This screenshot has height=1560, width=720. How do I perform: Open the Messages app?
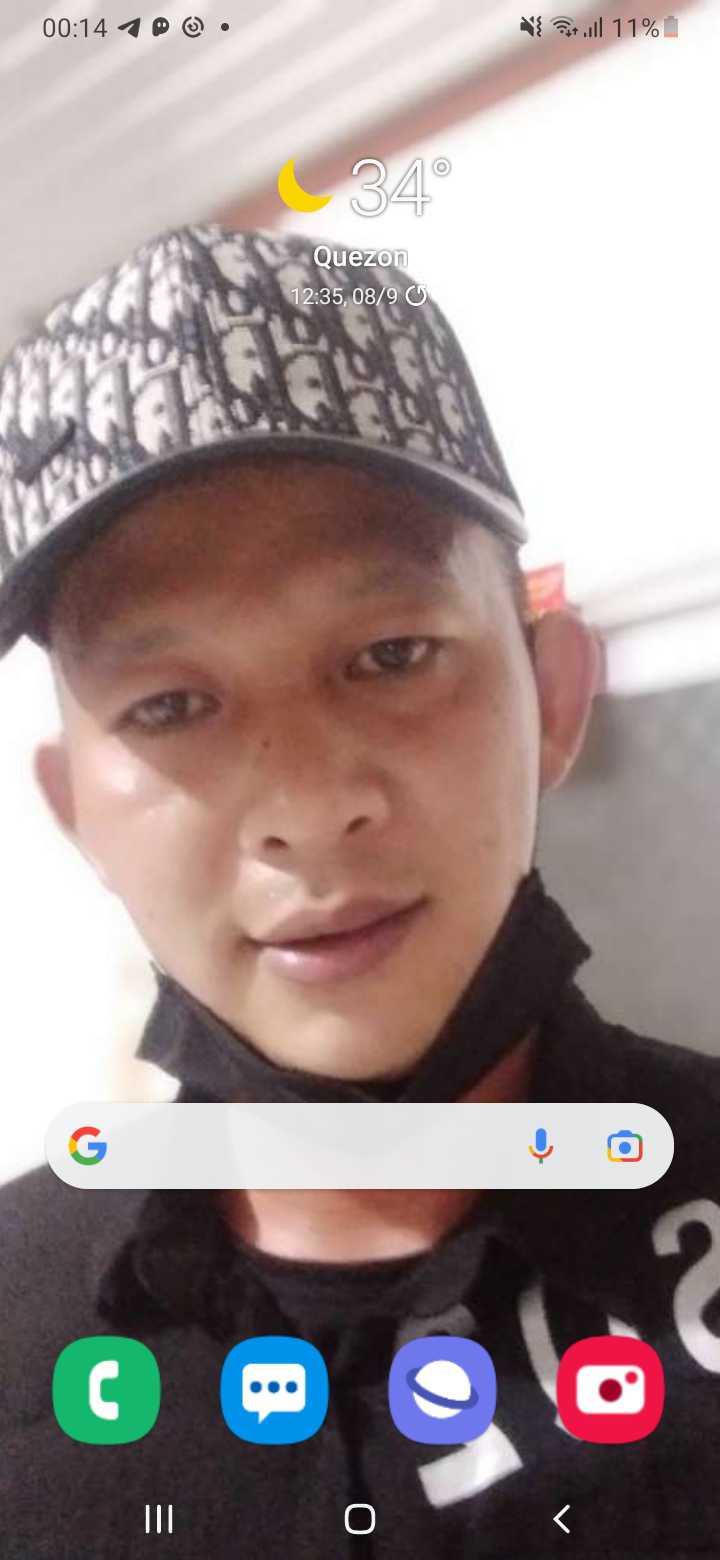coord(274,1390)
